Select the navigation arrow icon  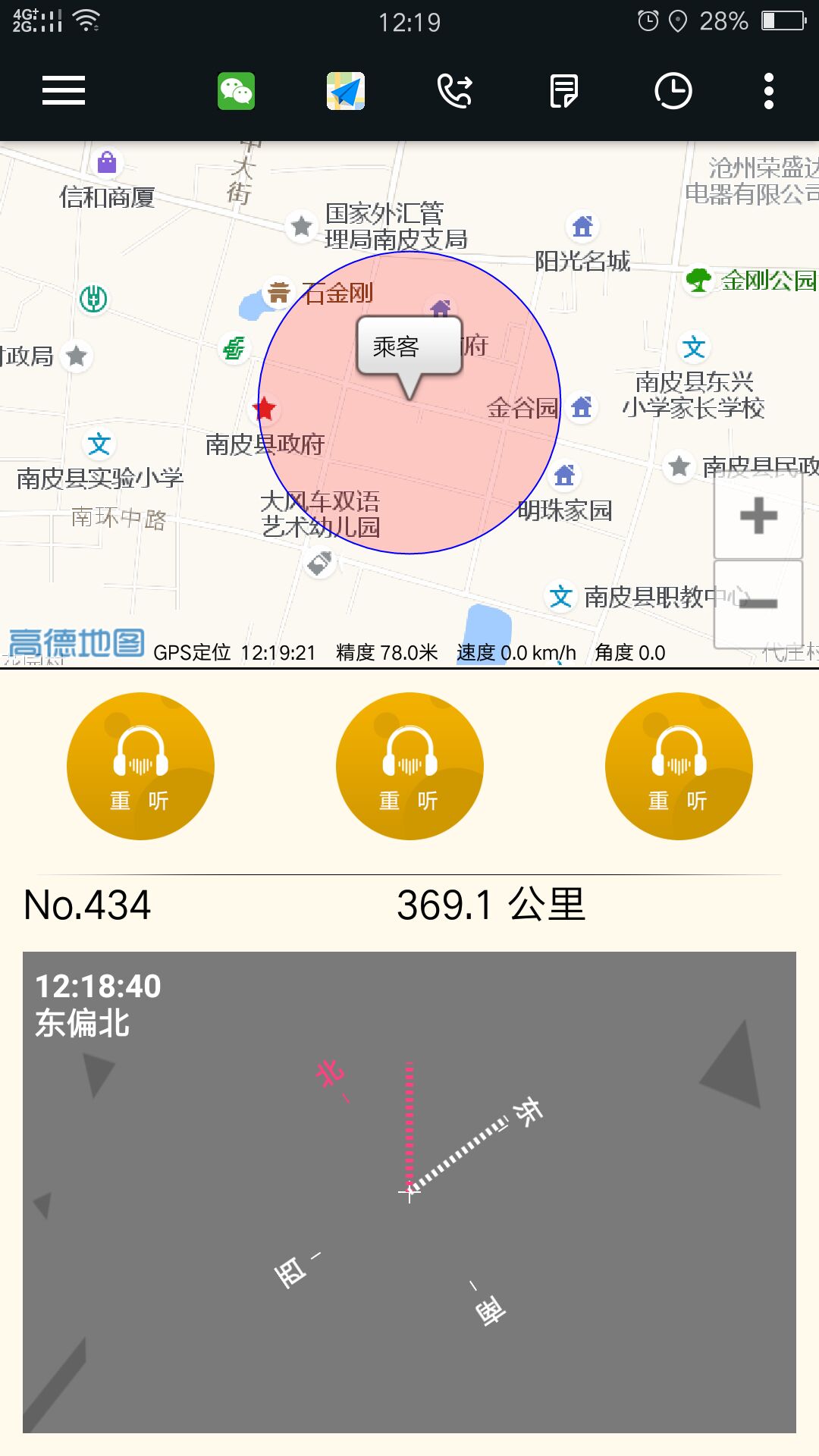point(345,89)
